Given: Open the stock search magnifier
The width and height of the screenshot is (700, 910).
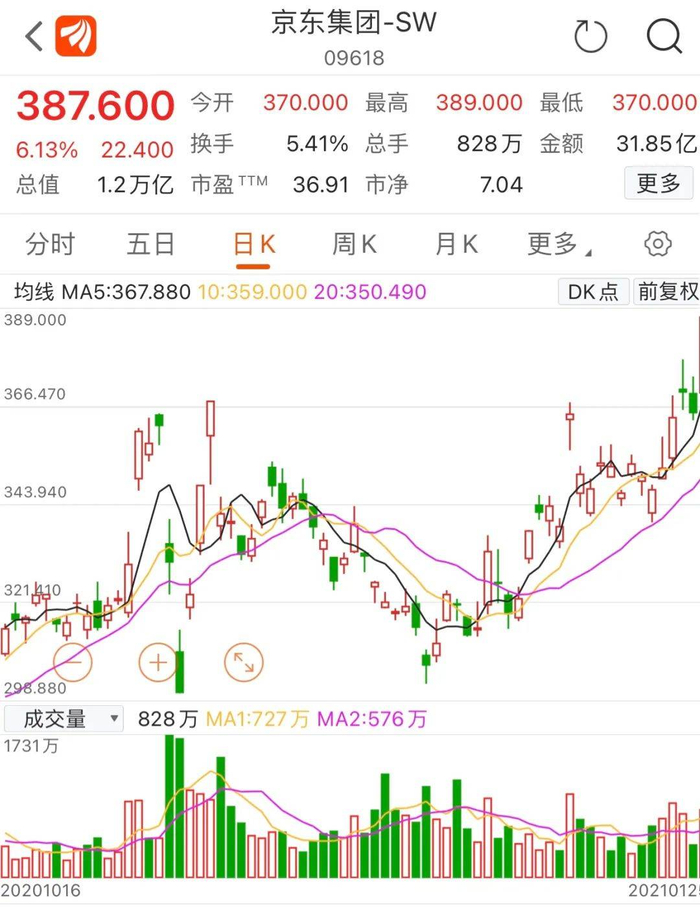Looking at the screenshot, I should tap(663, 37).
